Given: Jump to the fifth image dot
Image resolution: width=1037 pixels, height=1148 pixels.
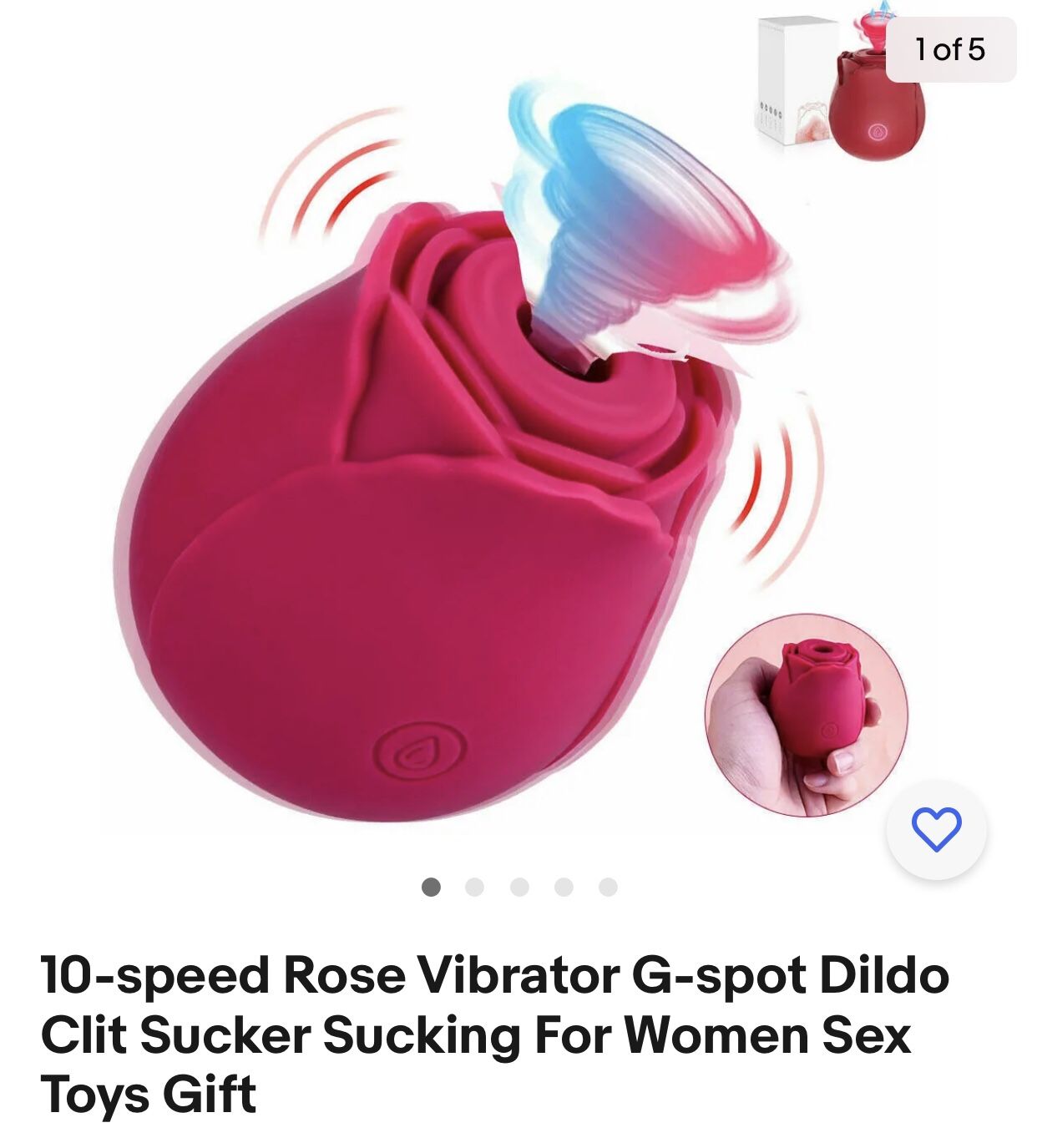Looking at the screenshot, I should (608, 887).
